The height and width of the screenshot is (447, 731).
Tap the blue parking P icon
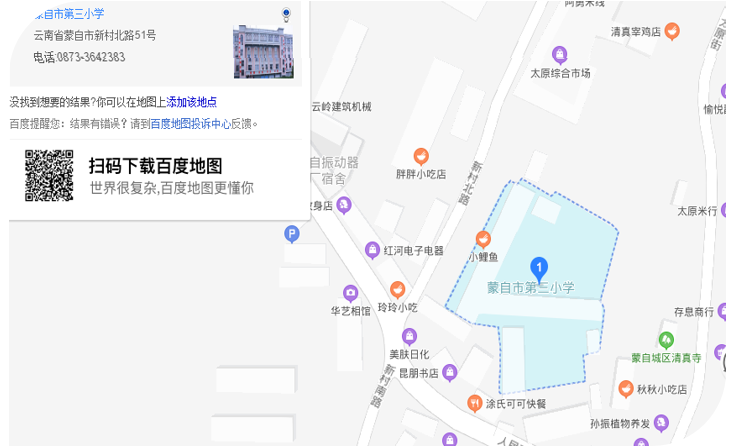click(292, 234)
